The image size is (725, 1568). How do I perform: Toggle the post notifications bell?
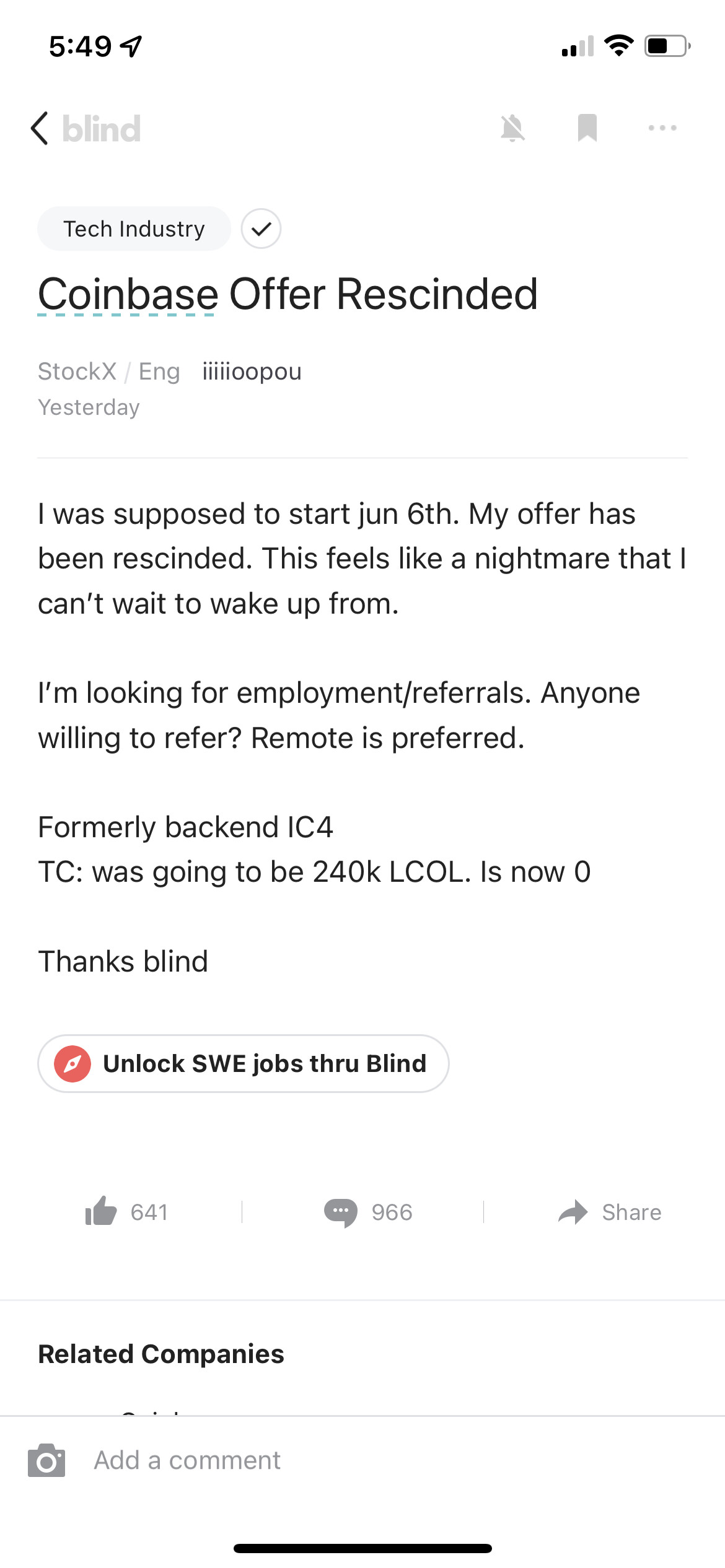[512, 129]
